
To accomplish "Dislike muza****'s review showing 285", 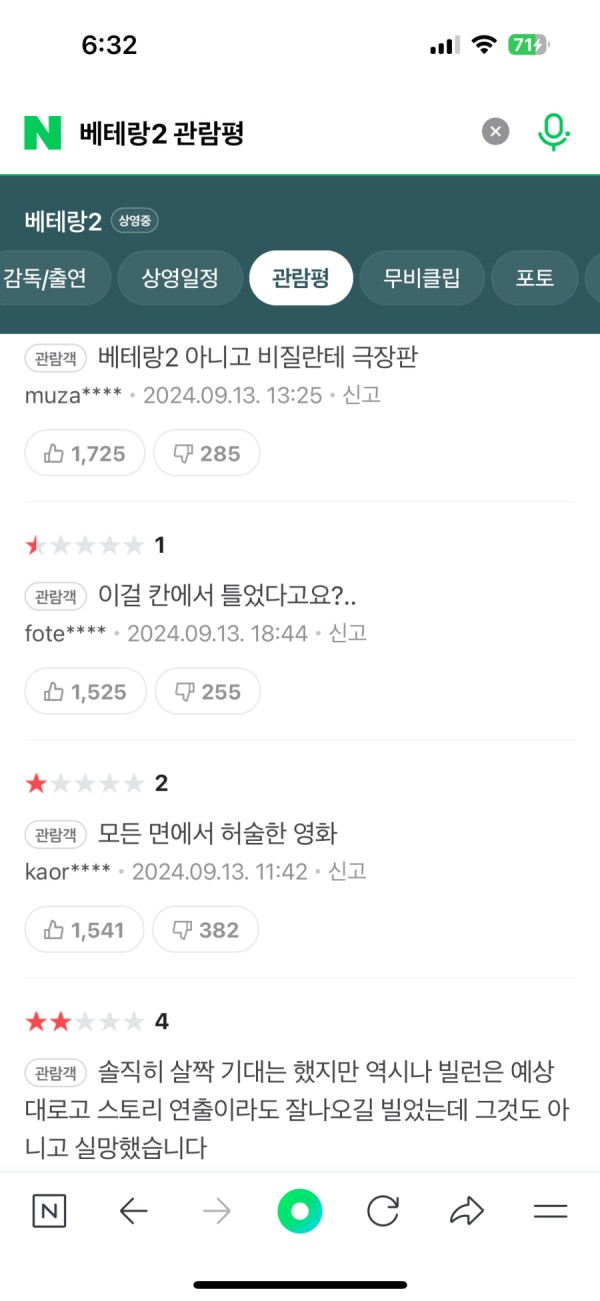I will click(207, 454).
